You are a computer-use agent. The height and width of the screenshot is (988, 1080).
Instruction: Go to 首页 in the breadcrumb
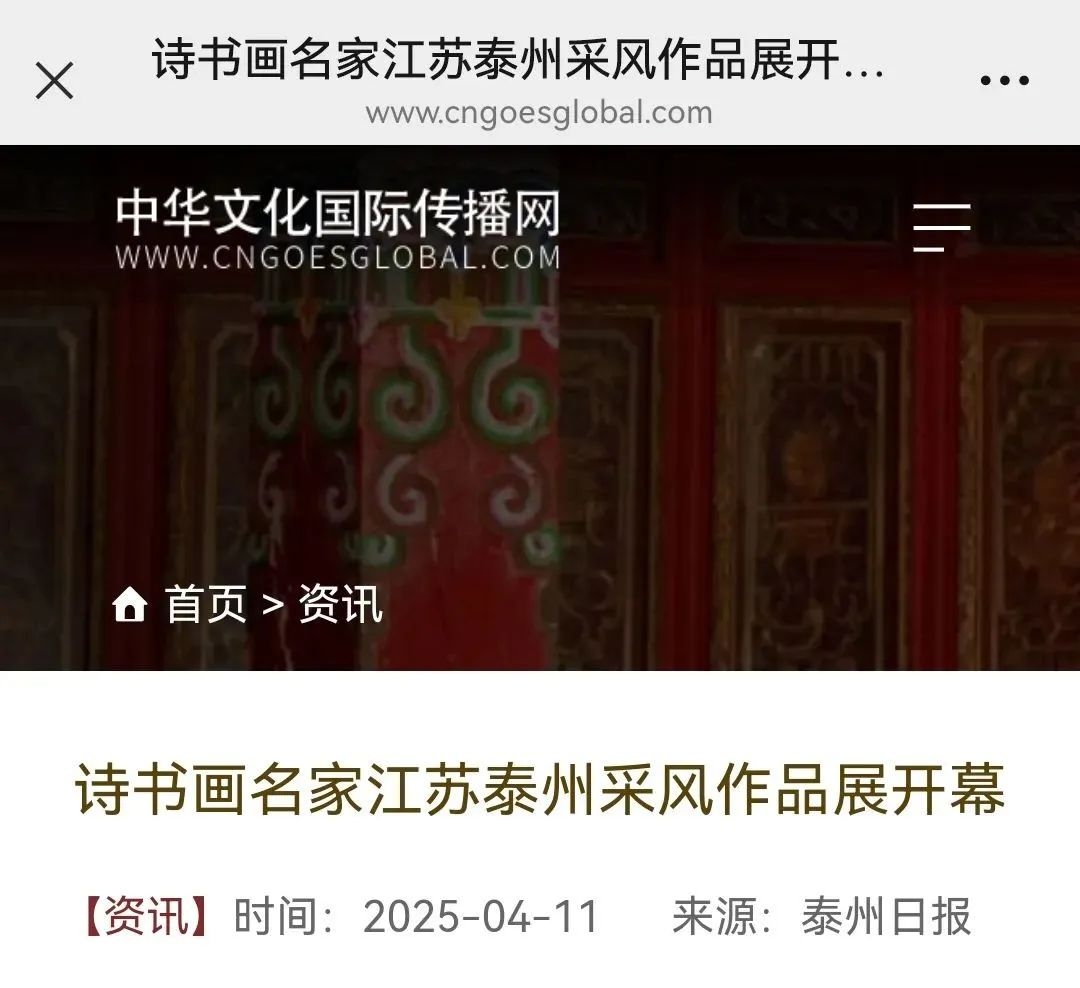point(203,604)
